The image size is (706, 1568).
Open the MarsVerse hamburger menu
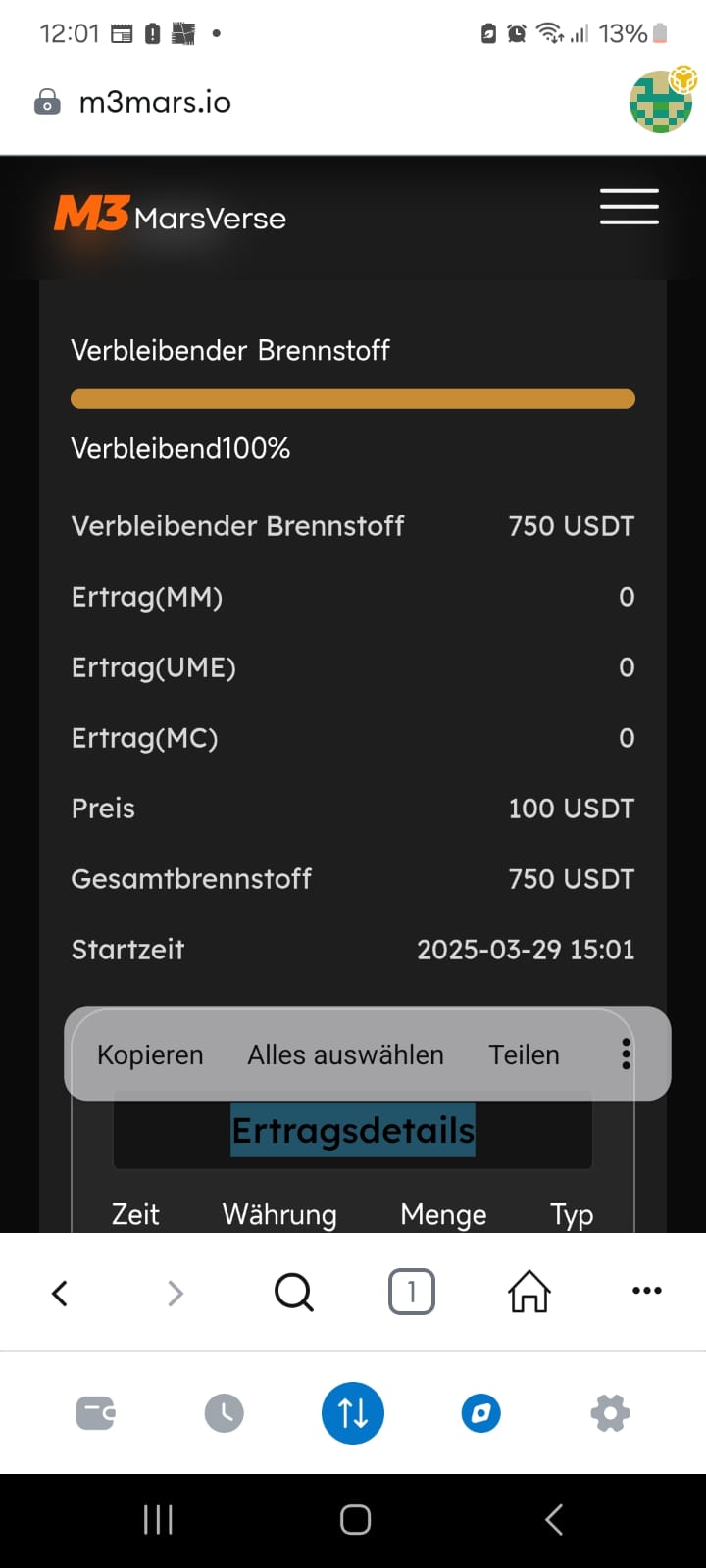[629, 207]
